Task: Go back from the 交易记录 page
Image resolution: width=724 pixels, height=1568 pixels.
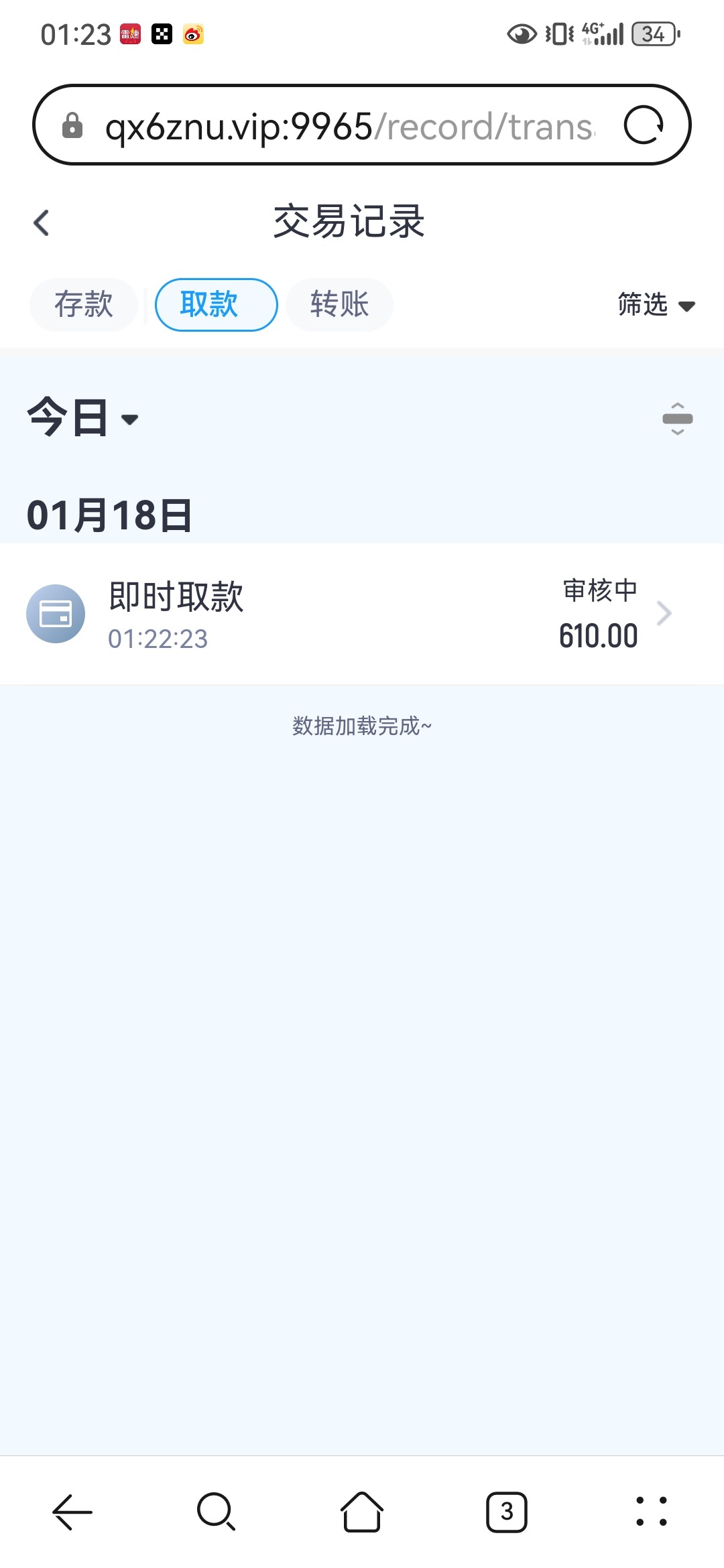Action: (41, 222)
